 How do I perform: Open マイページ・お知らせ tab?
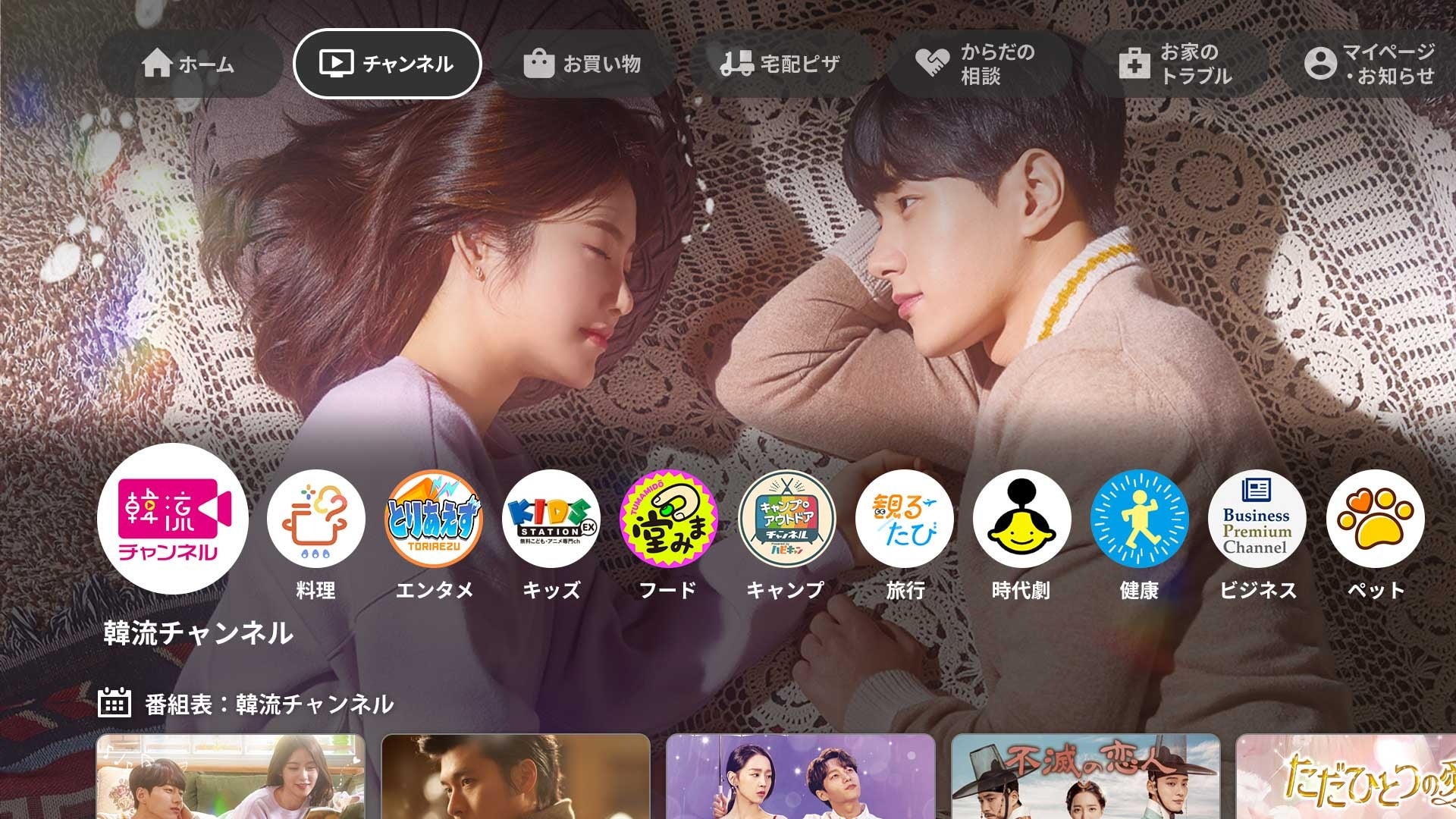(x=1369, y=64)
